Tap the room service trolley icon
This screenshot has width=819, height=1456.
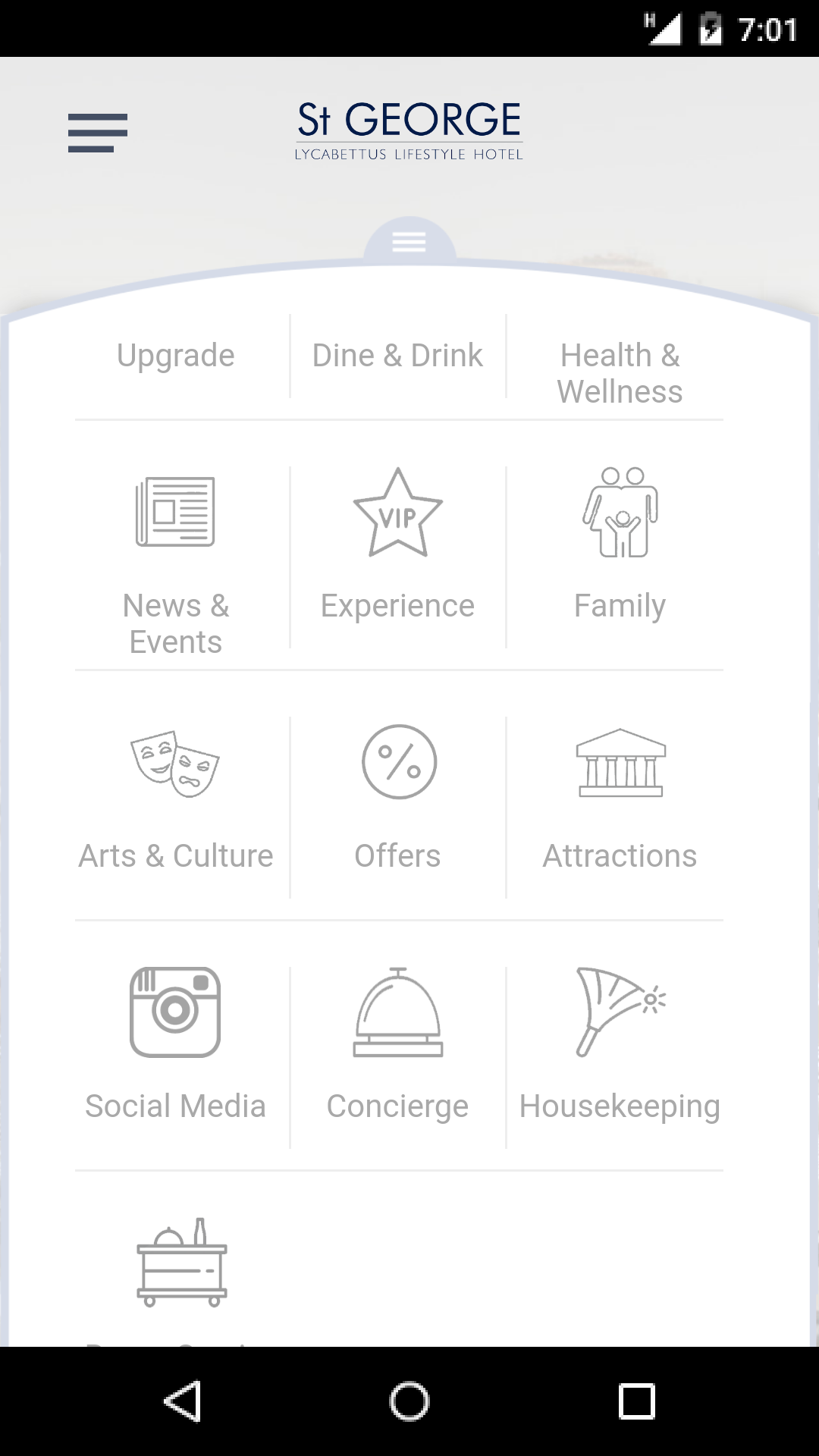point(182,1263)
